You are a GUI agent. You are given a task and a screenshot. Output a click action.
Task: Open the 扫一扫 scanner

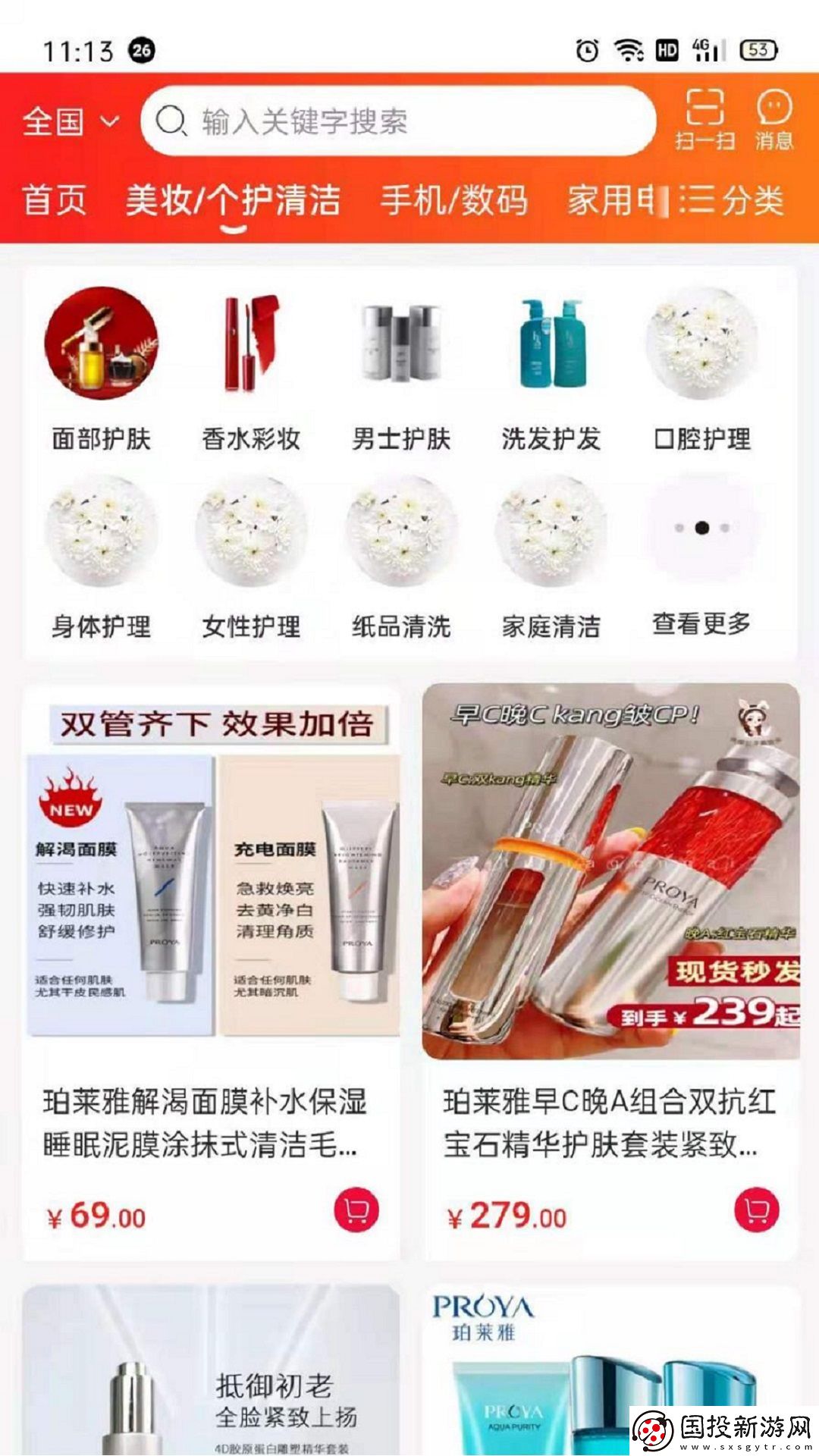(704, 119)
